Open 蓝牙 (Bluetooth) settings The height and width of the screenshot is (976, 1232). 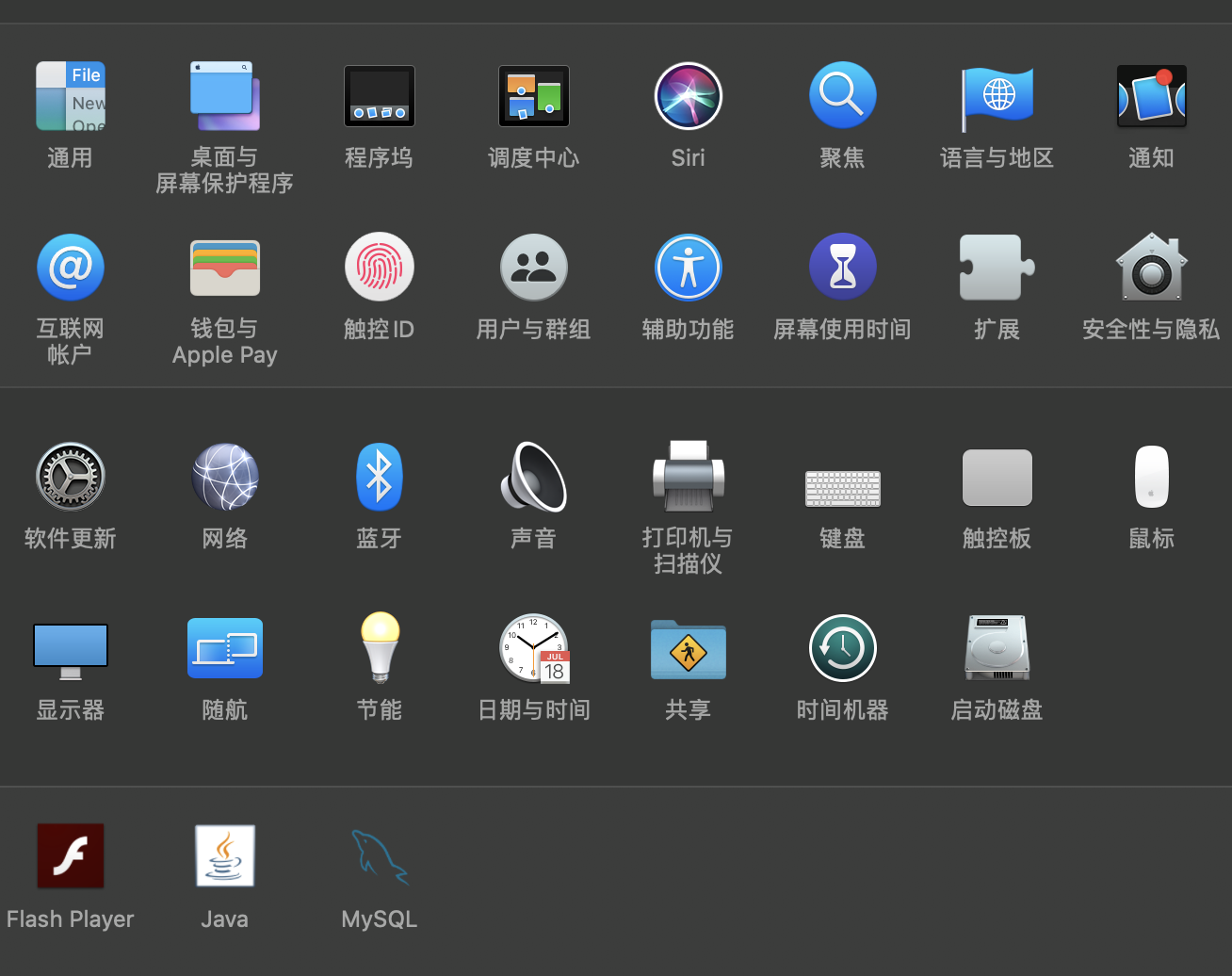[379, 477]
